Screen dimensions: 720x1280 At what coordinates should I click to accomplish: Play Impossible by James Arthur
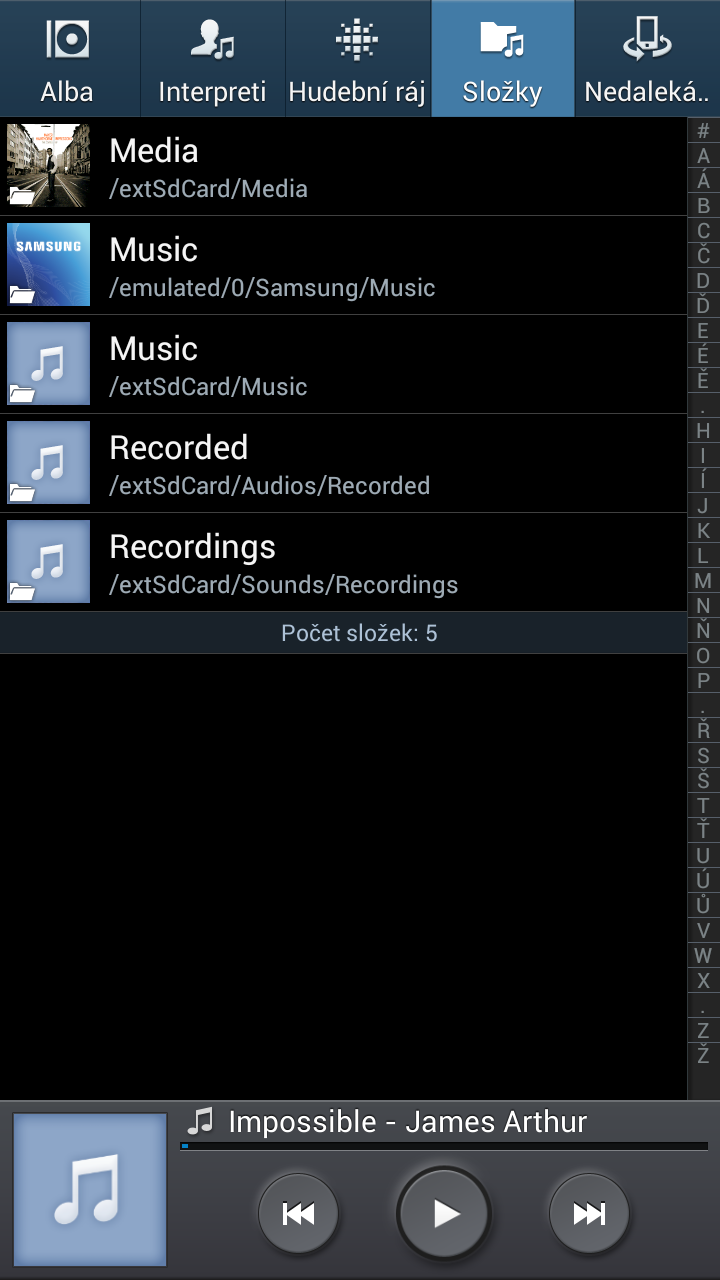444,1212
